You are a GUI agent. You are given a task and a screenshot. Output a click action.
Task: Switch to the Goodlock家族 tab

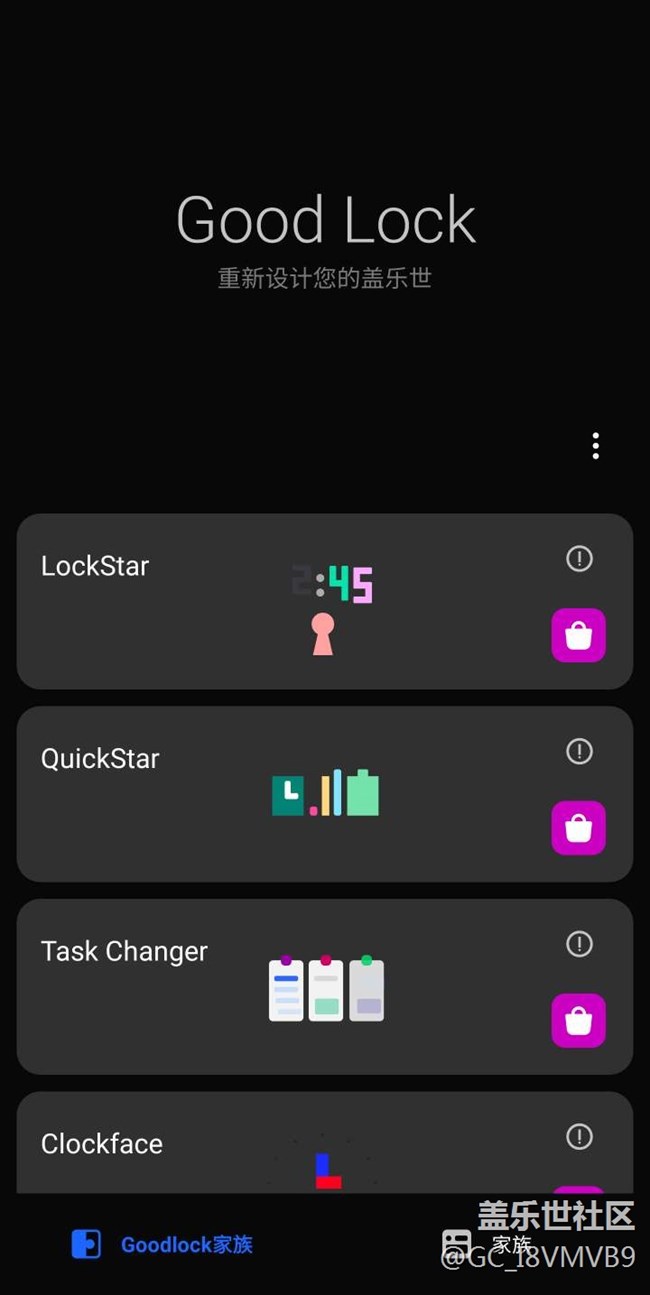pyautogui.click(x=163, y=1244)
